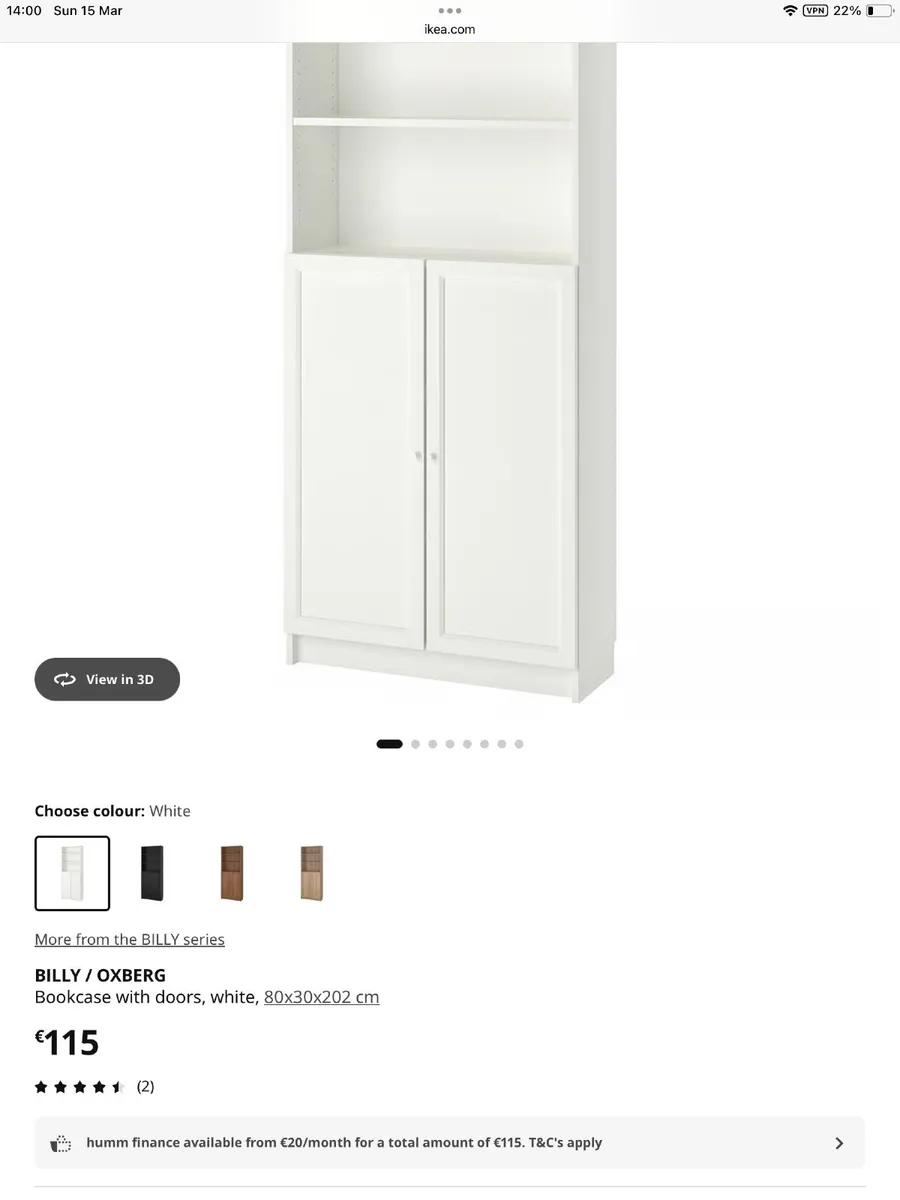Tap the View in 3D button
This screenshot has height=1200, width=900.
tap(107, 679)
